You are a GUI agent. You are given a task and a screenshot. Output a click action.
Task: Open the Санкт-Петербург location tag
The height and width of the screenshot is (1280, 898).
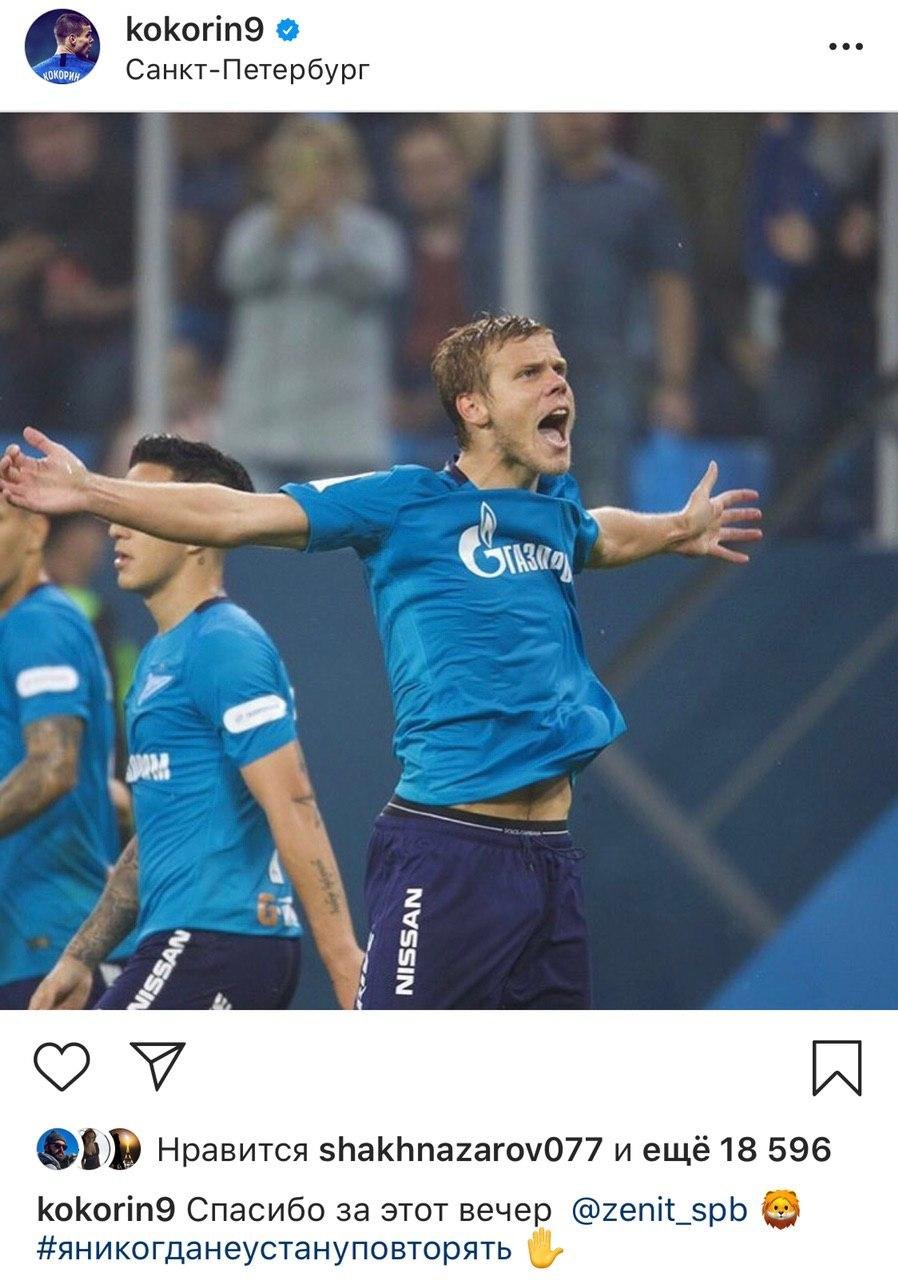coord(247,70)
